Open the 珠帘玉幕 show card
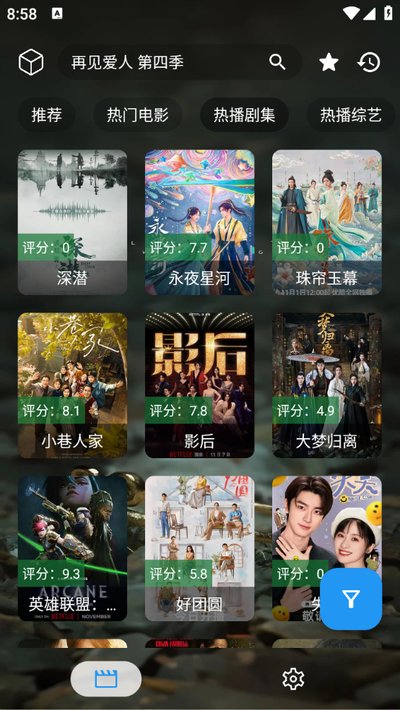Image resolution: width=400 pixels, height=710 pixels. [327, 222]
